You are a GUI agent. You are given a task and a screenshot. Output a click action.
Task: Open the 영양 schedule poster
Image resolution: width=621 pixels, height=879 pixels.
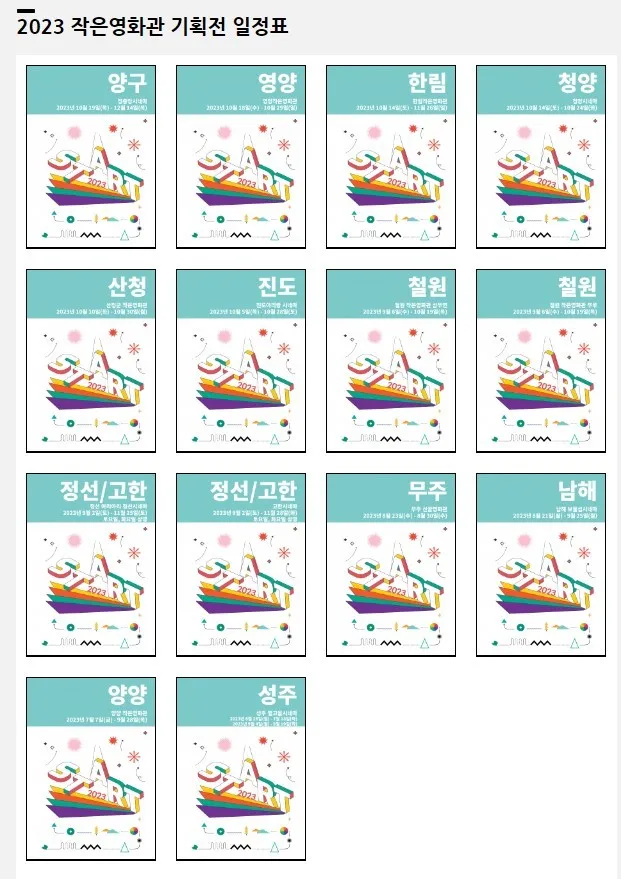coord(241,157)
